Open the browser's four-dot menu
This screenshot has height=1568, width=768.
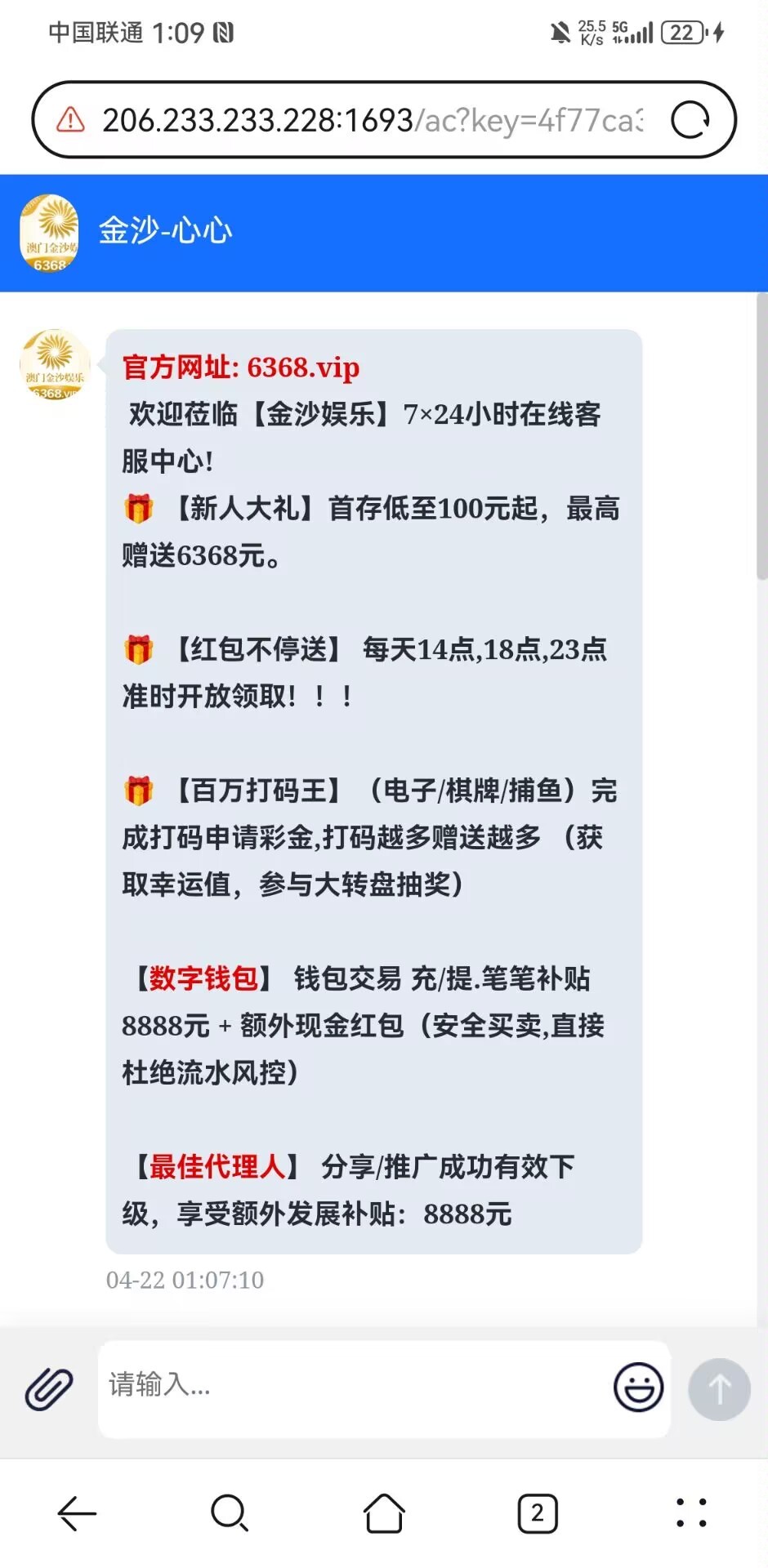pyautogui.click(x=691, y=1513)
